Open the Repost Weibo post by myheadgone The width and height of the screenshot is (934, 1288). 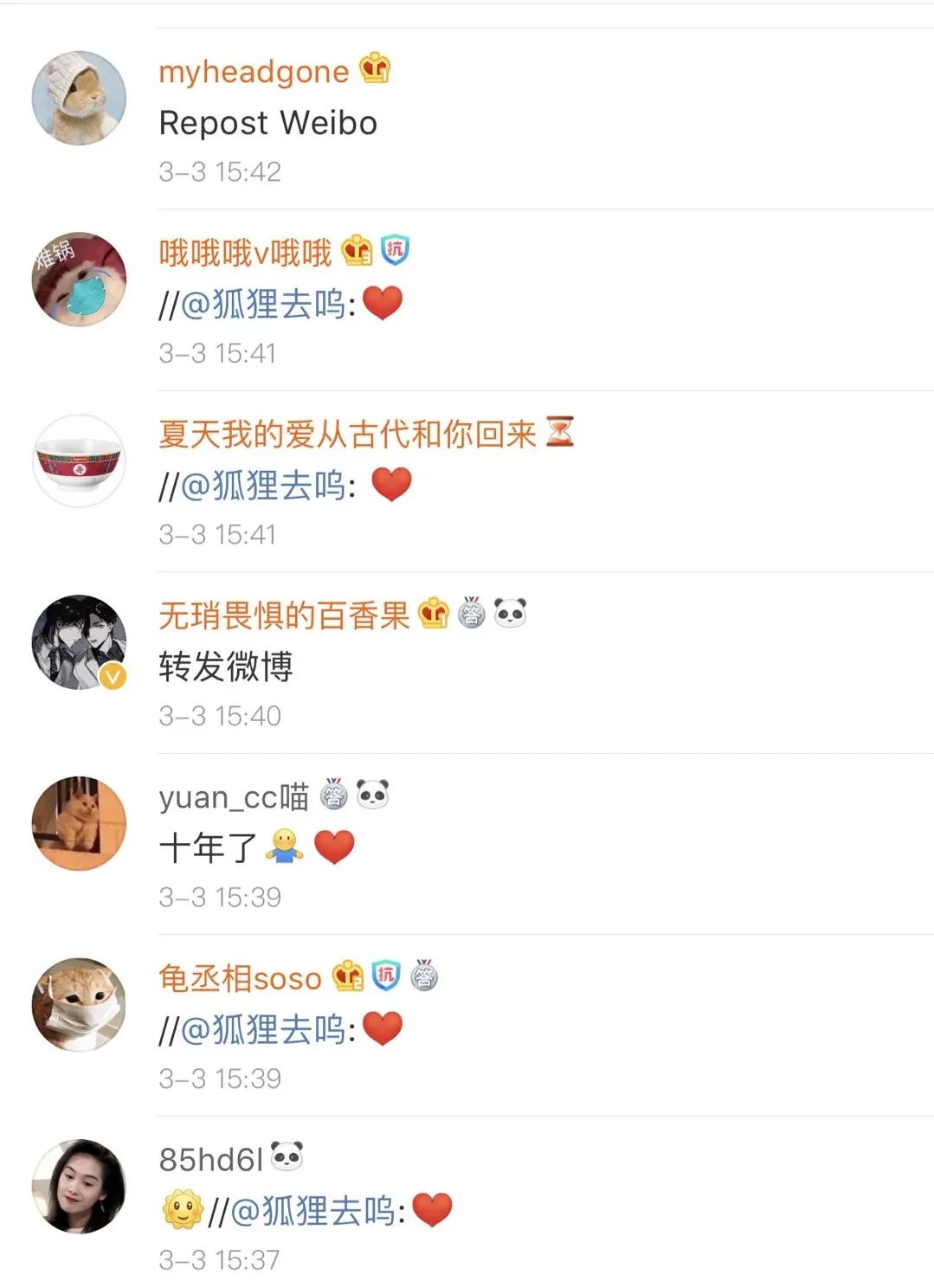267,122
